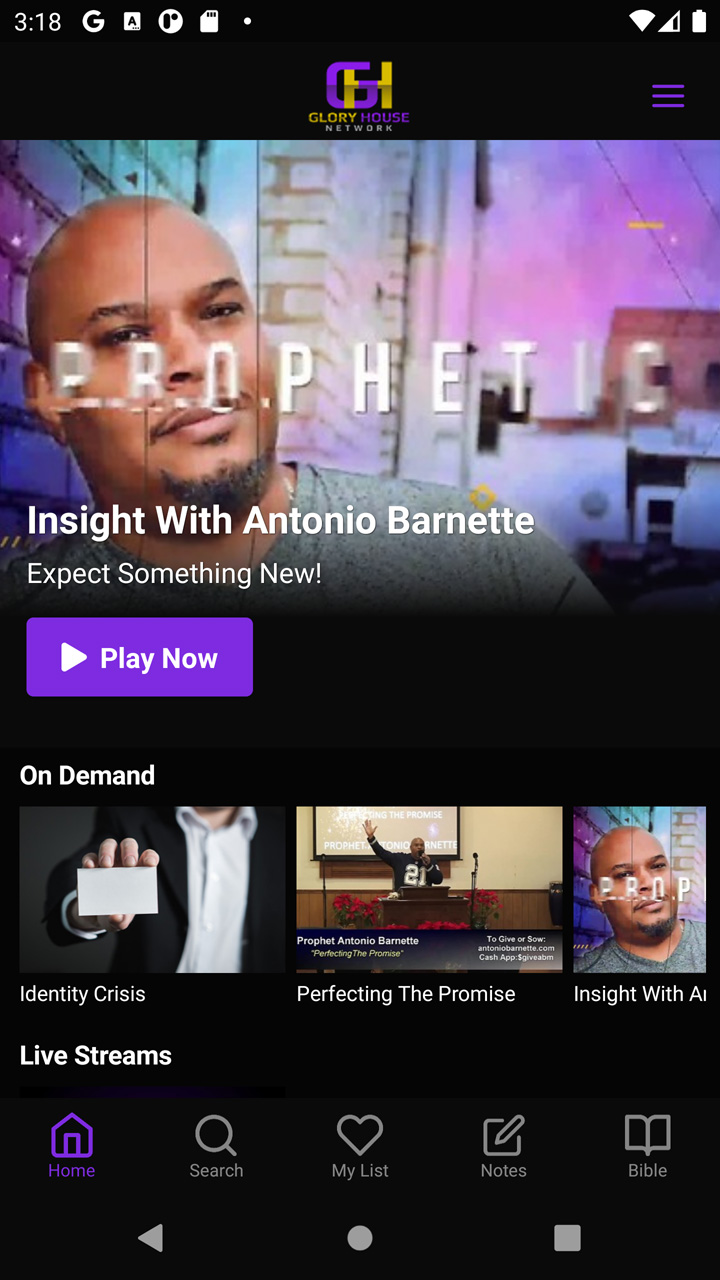
Task: Go back with the system back button
Action: click(151, 1238)
